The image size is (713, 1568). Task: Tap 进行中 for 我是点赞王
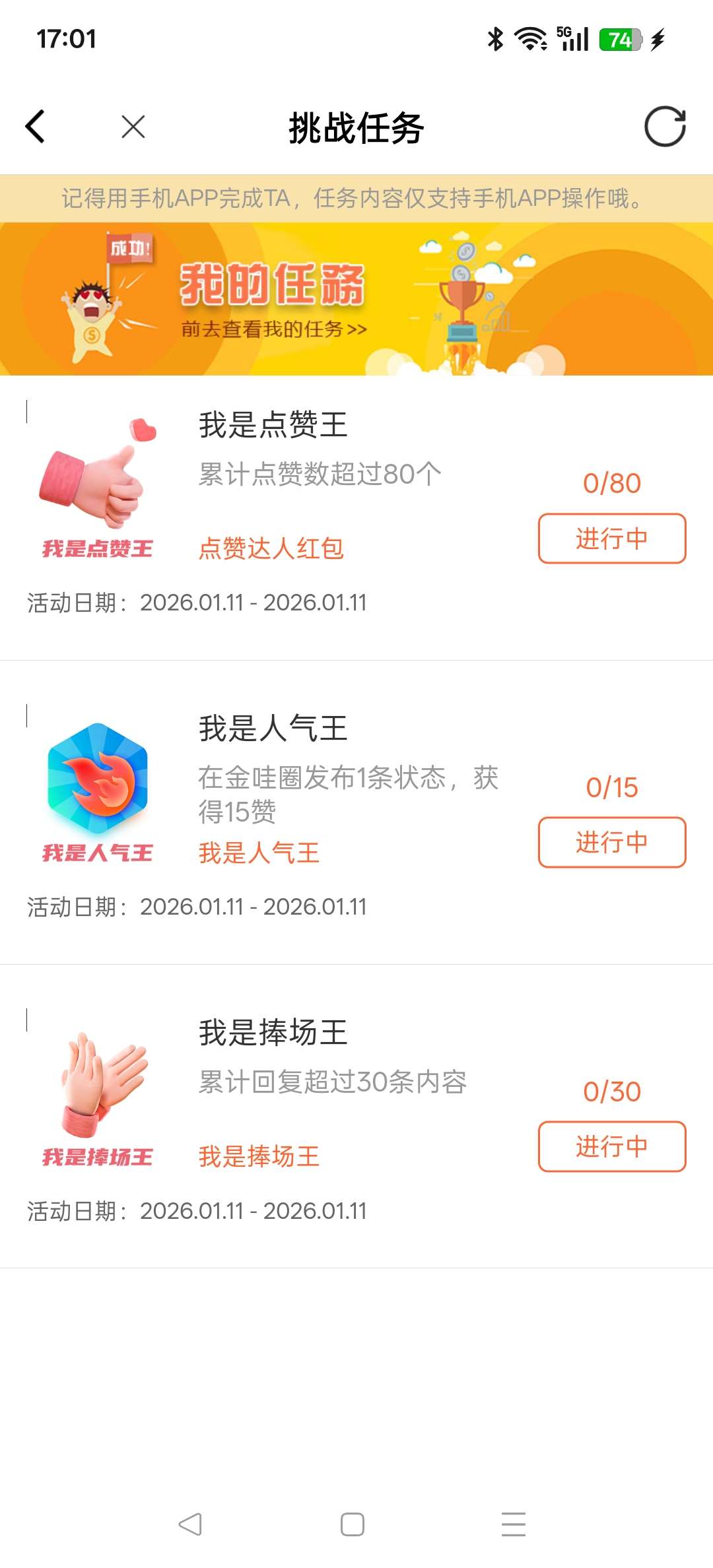click(611, 539)
